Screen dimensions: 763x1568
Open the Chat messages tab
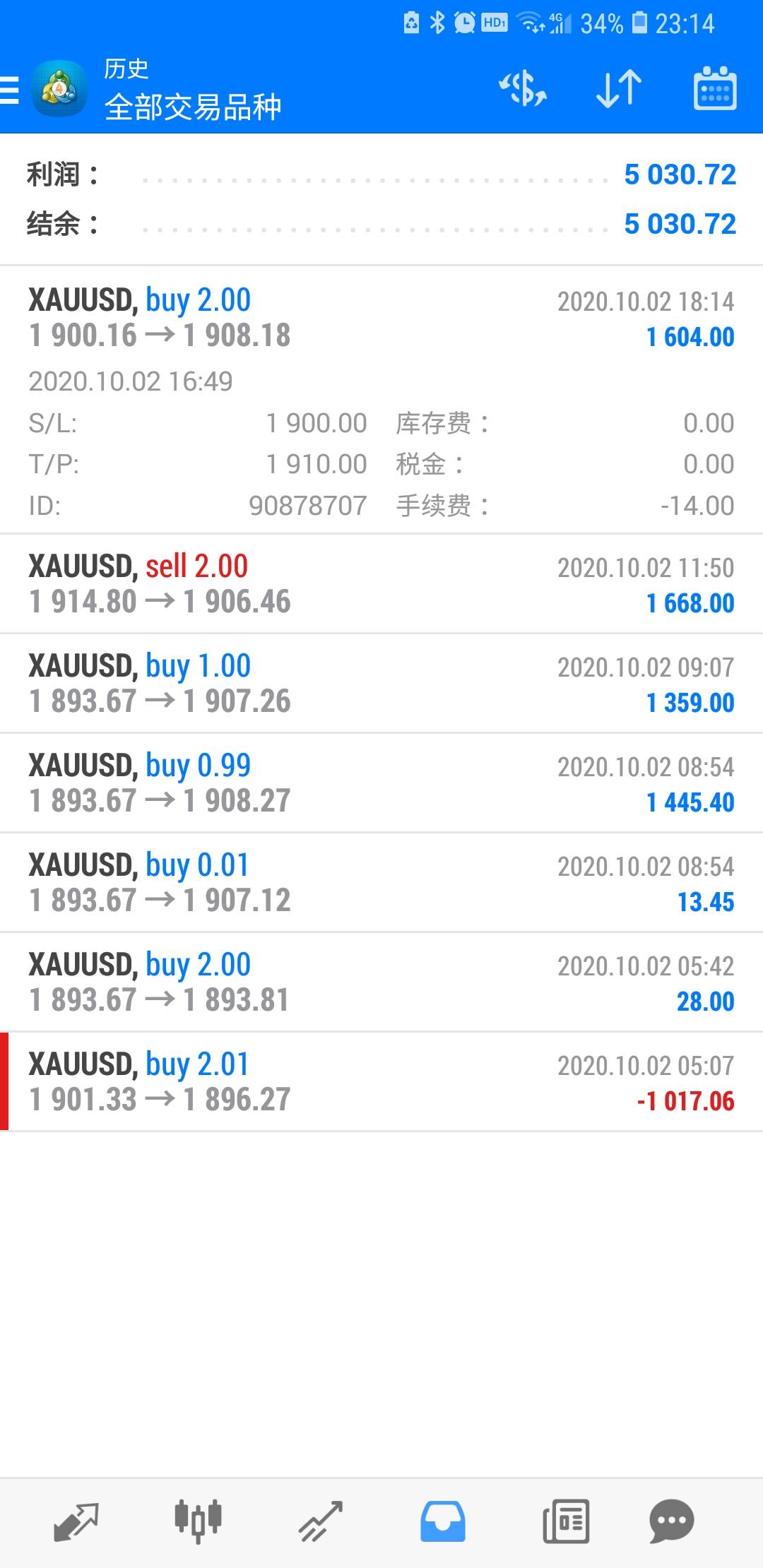coord(671,1521)
